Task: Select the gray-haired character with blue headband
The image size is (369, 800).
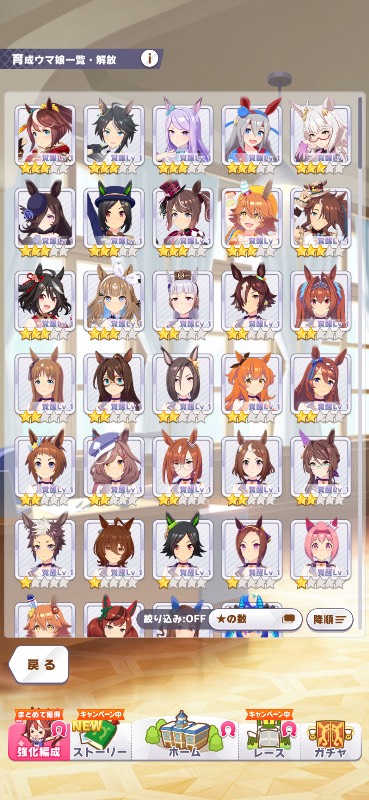Action: (x=252, y=135)
